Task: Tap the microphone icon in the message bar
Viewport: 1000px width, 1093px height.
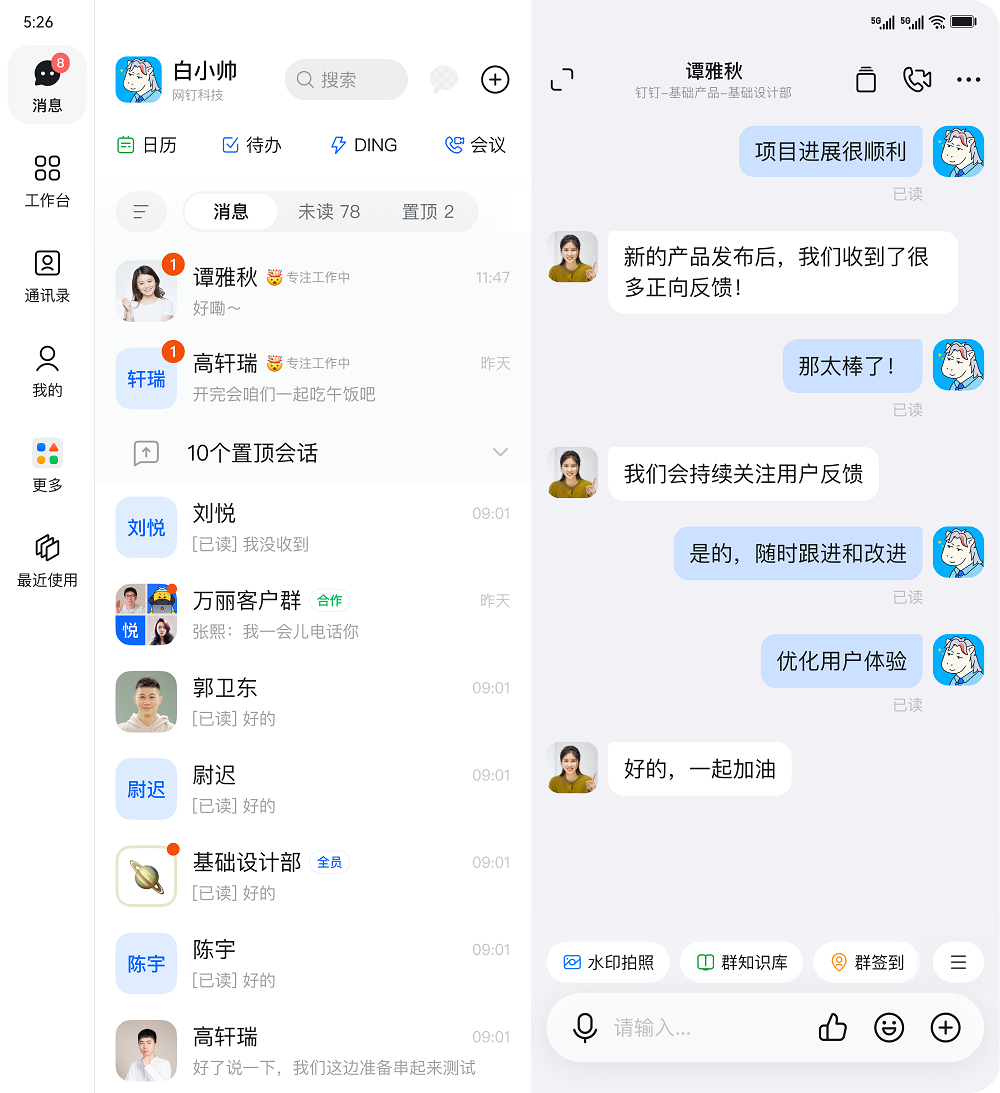Action: click(585, 1027)
